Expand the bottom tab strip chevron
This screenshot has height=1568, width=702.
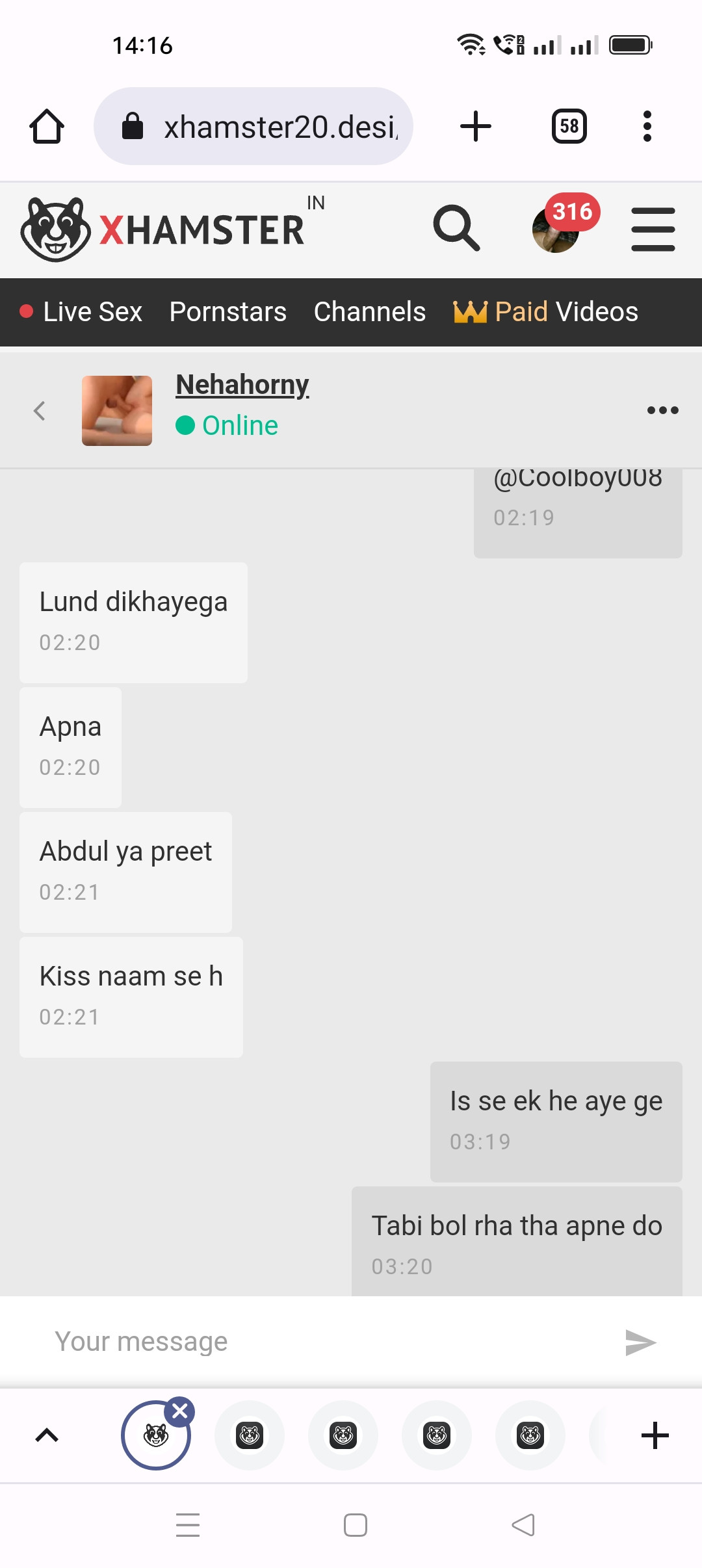[47, 1435]
